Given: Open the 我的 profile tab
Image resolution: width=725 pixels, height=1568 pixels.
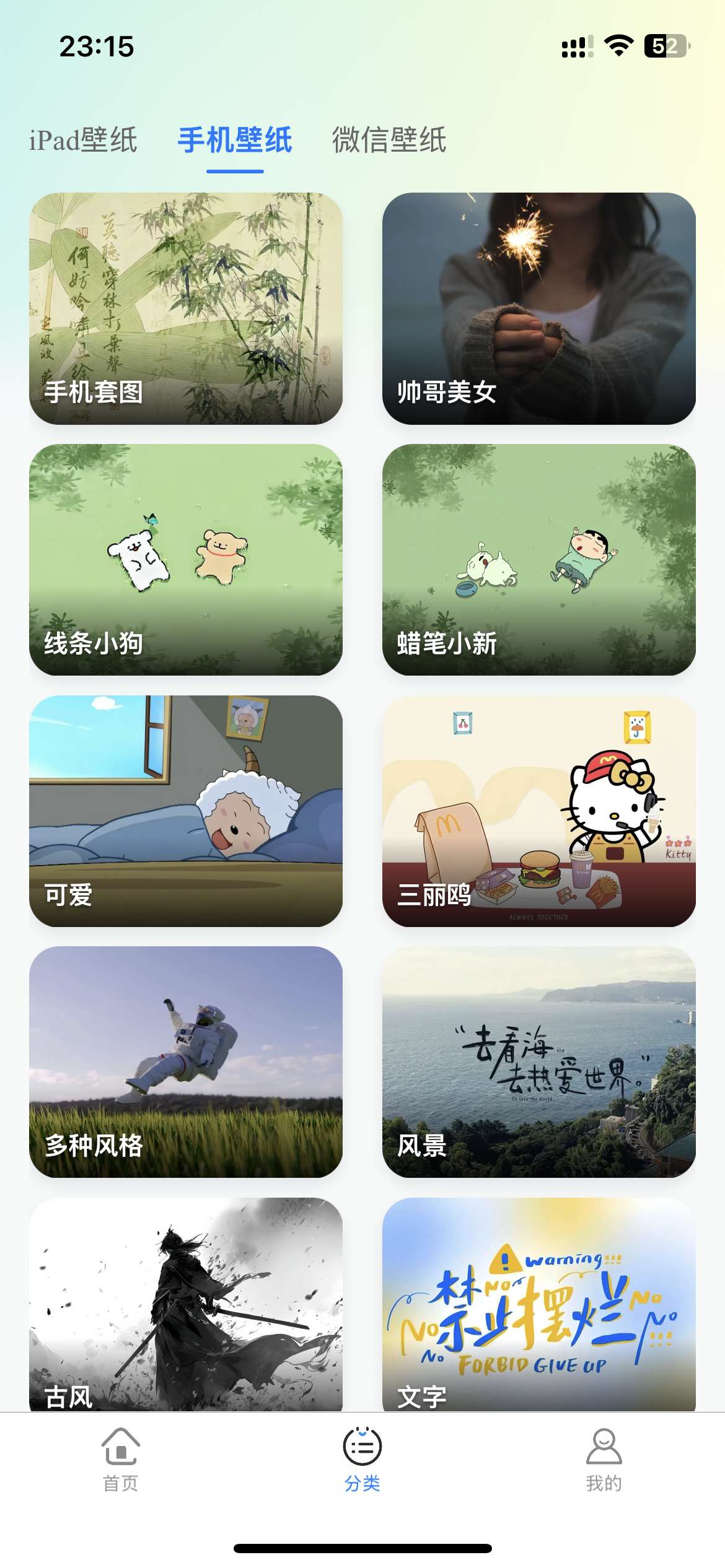Looking at the screenshot, I should point(604,1459).
